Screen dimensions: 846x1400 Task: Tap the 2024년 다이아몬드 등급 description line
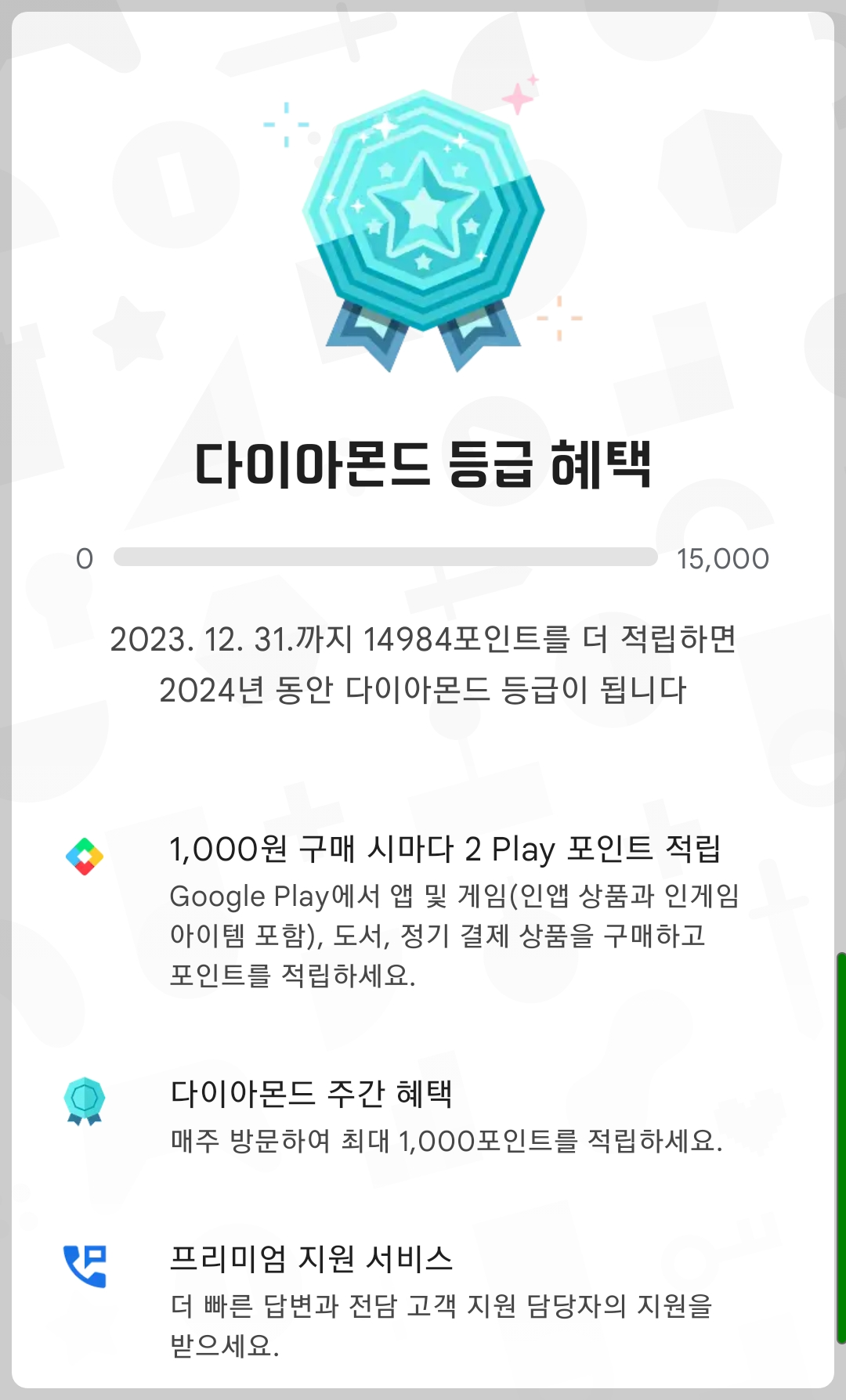pyautogui.click(x=423, y=688)
